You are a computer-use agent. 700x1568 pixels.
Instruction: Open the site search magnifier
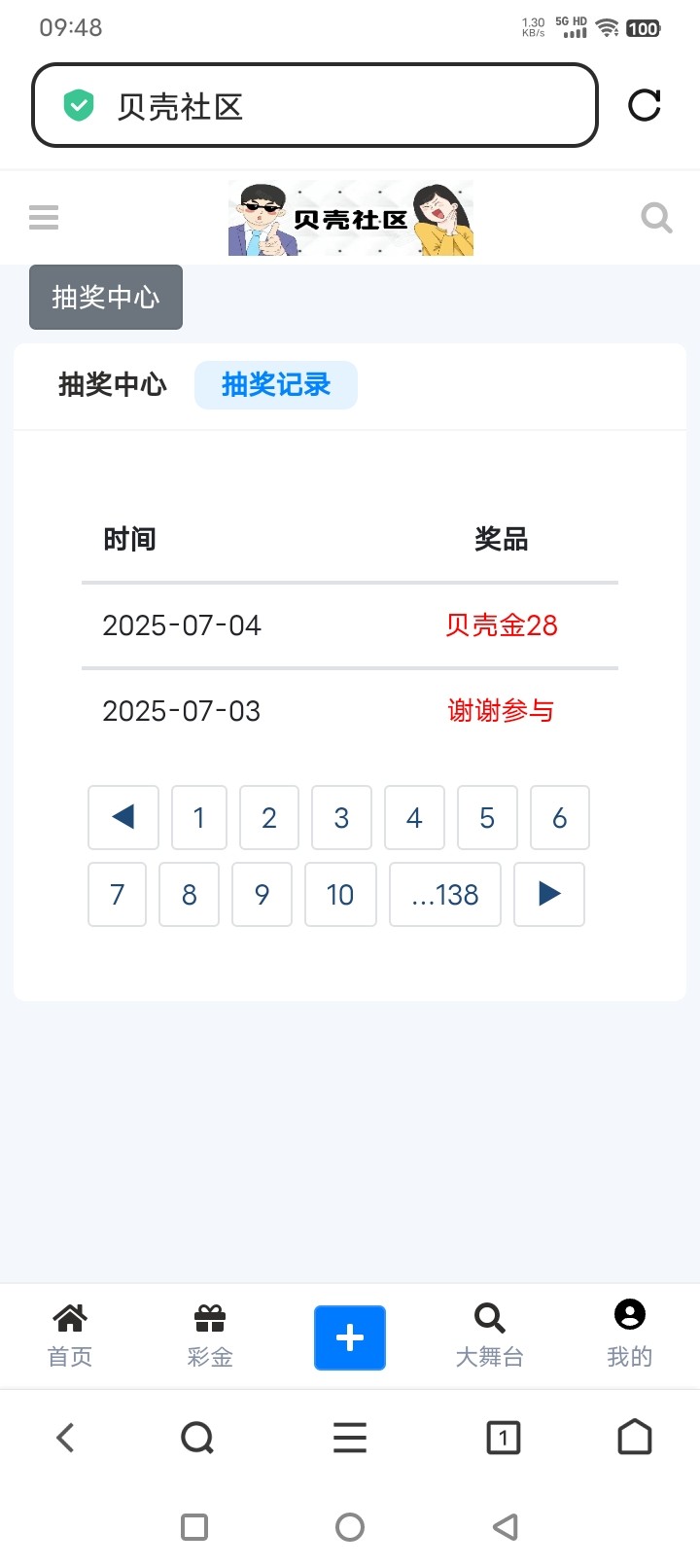coord(656,217)
